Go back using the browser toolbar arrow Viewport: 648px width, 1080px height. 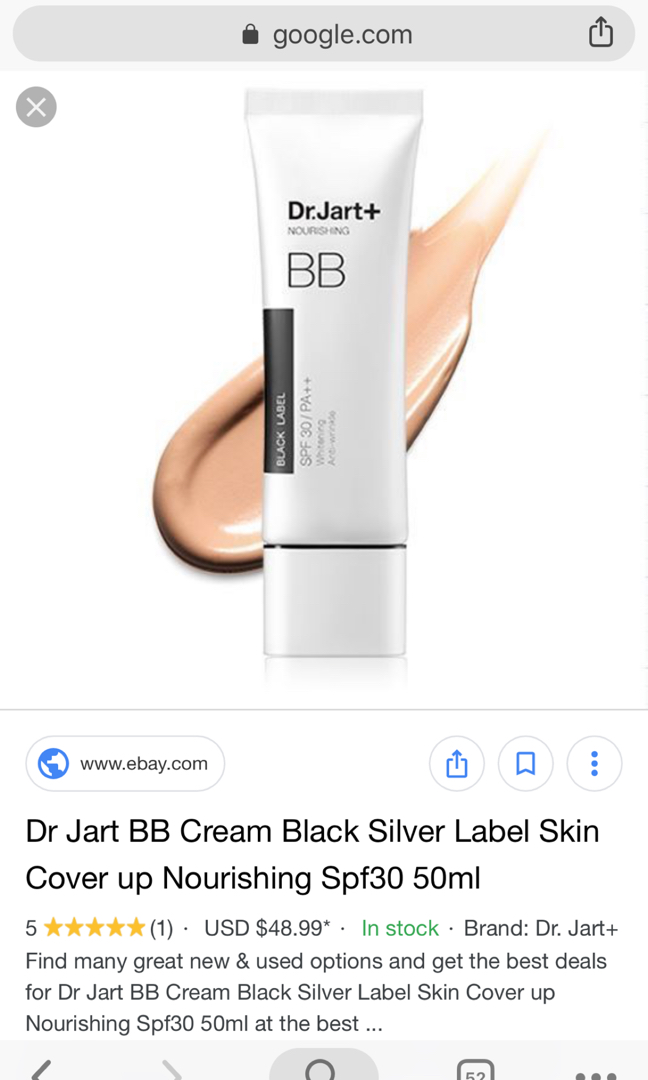tap(40, 1071)
